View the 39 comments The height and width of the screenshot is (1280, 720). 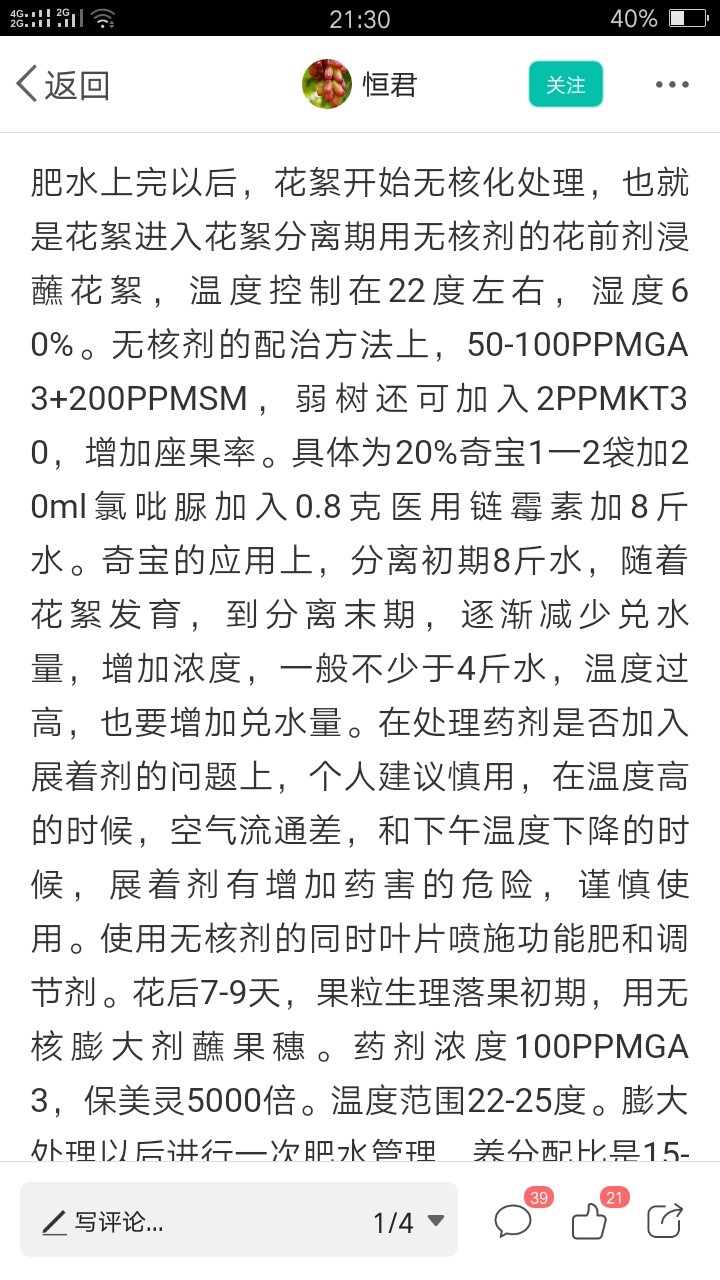[514, 1220]
